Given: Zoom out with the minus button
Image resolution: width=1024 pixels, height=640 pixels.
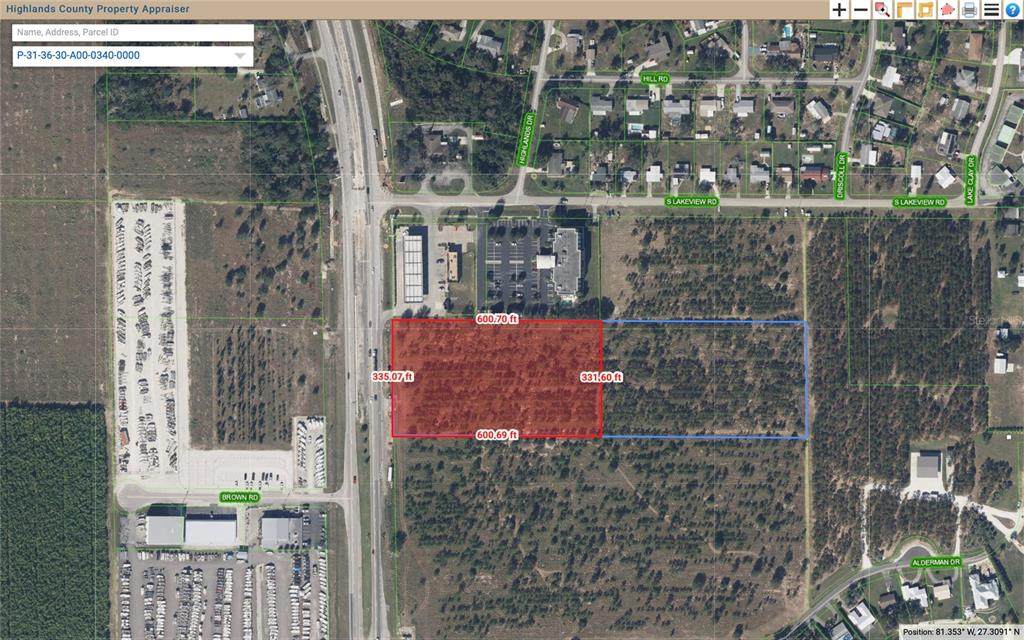Looking at the screenshot, I should (x=860, y=10).
